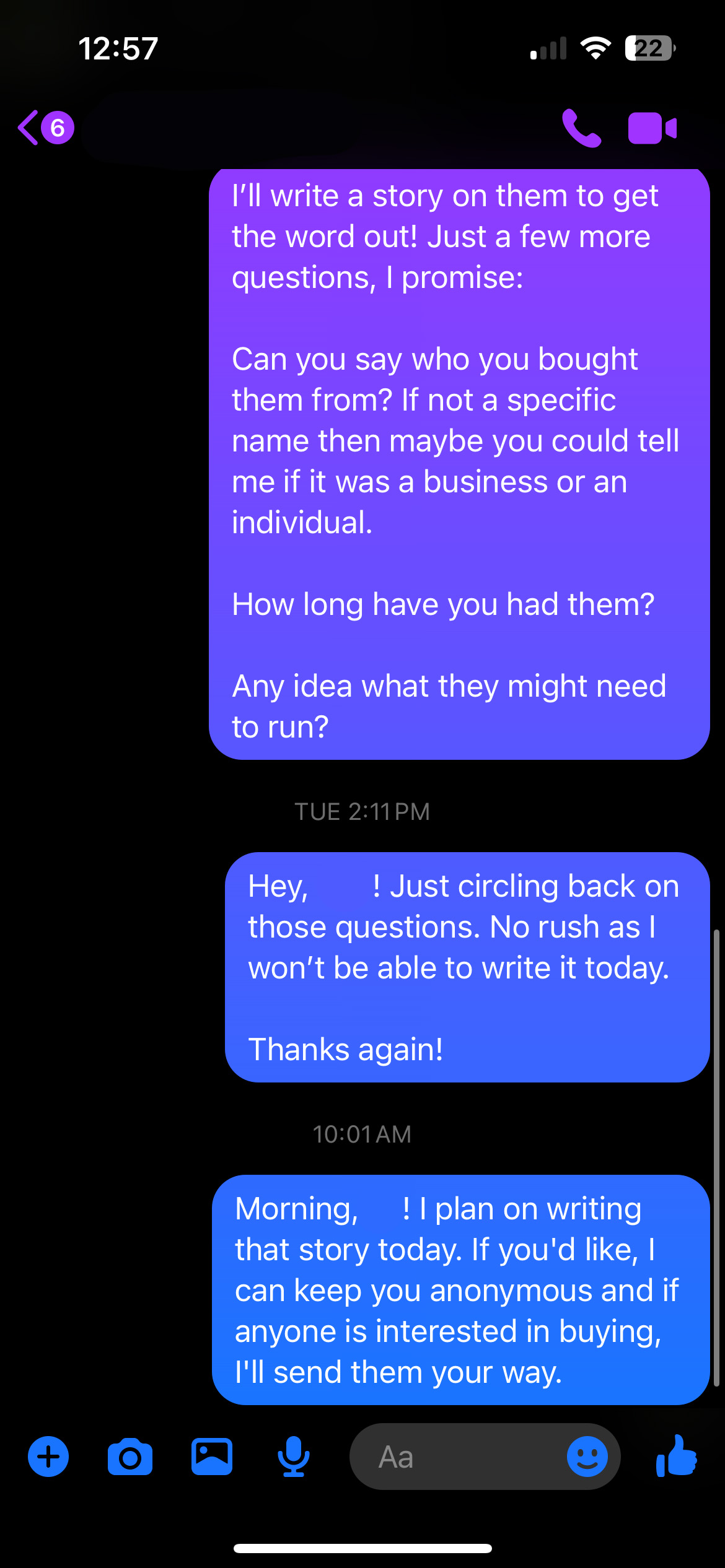Viewport: 725px width, 1568px height.
Task: Tap the Aa message input field
Action: tap(459, 1457)
